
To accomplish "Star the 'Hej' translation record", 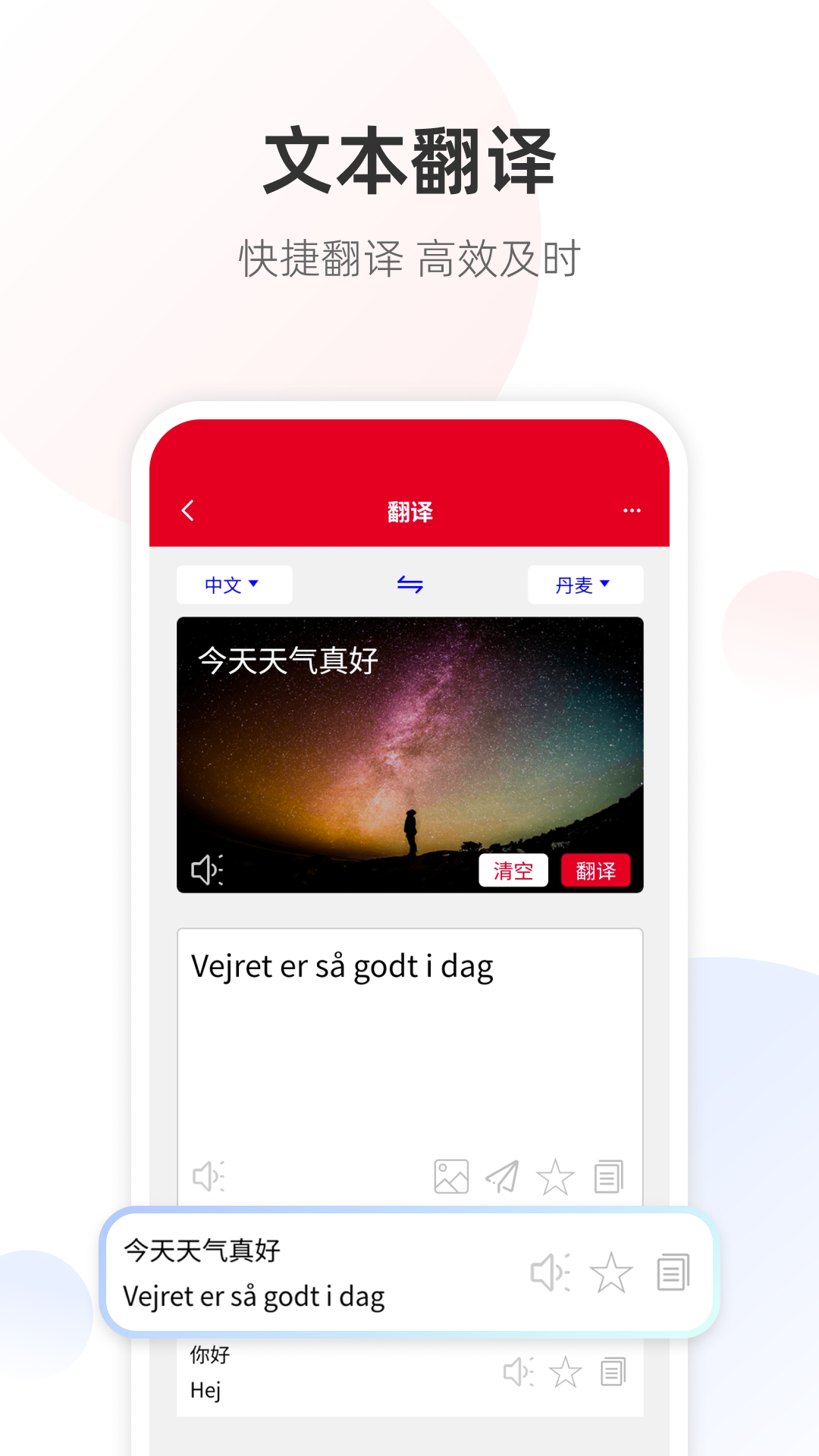I will 565,1371.
